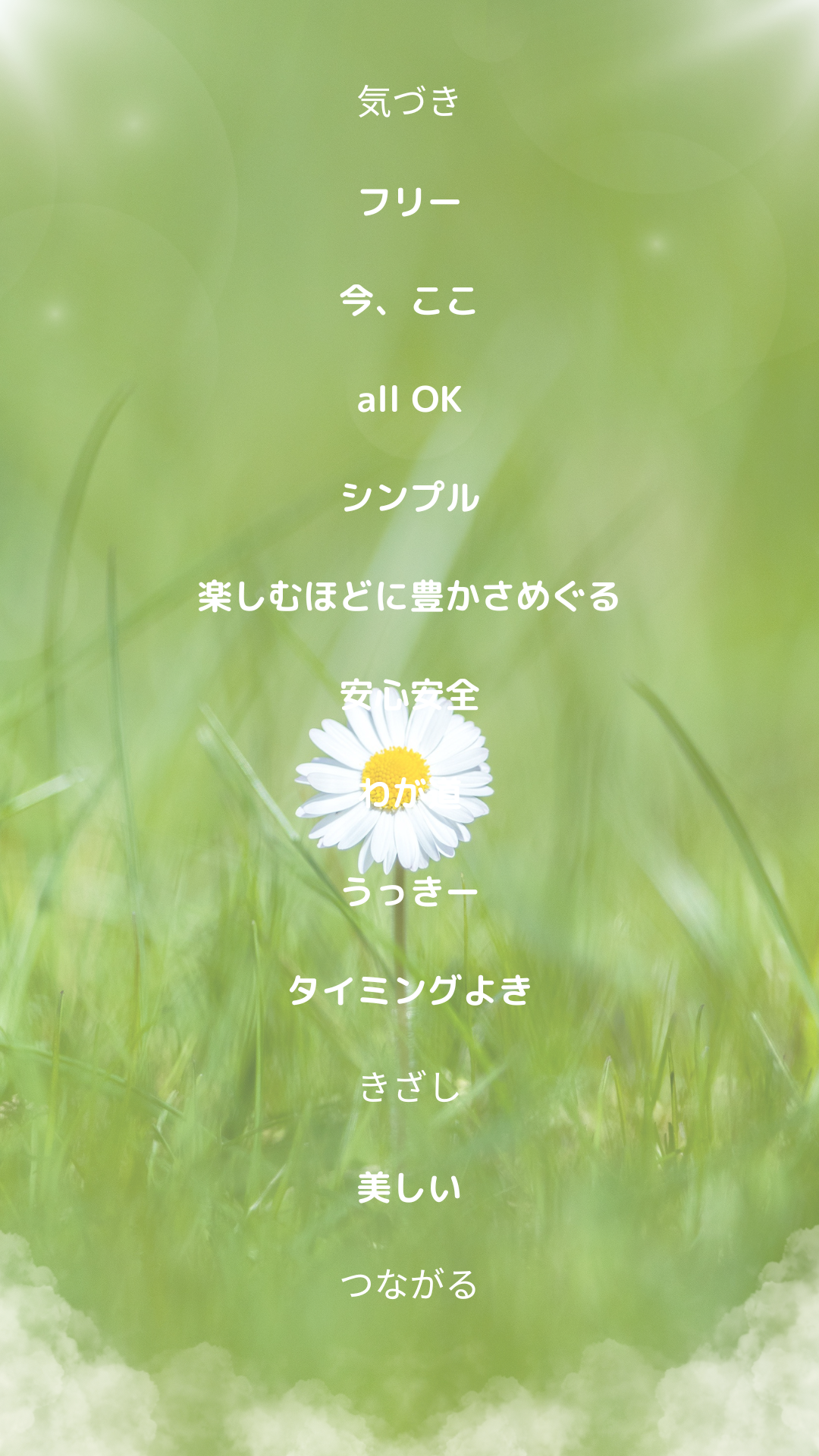This screenshot has width=819, height=1456.
Task: Choose the all OK item
Action: [x=409, y=400]
